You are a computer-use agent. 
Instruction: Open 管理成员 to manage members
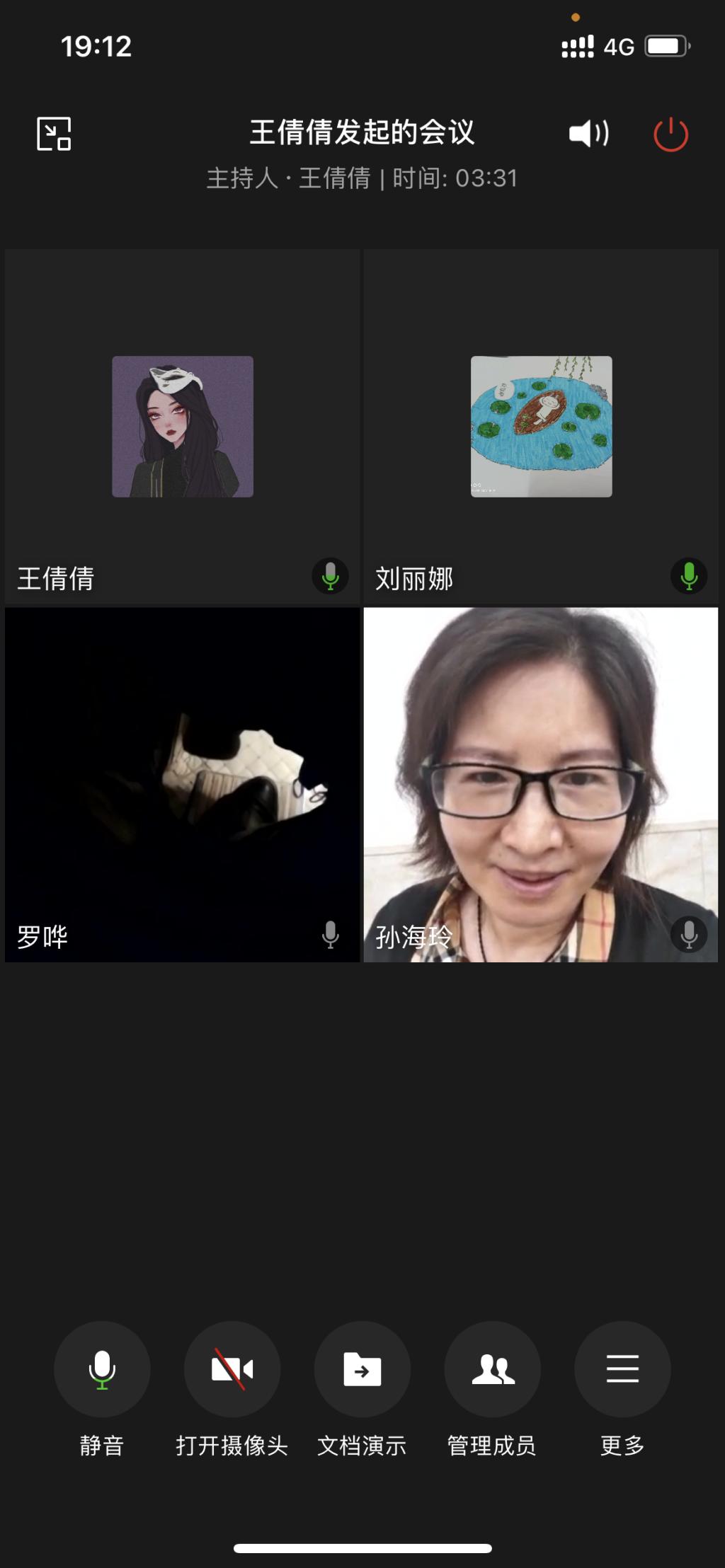click(x=492, y=1368)
